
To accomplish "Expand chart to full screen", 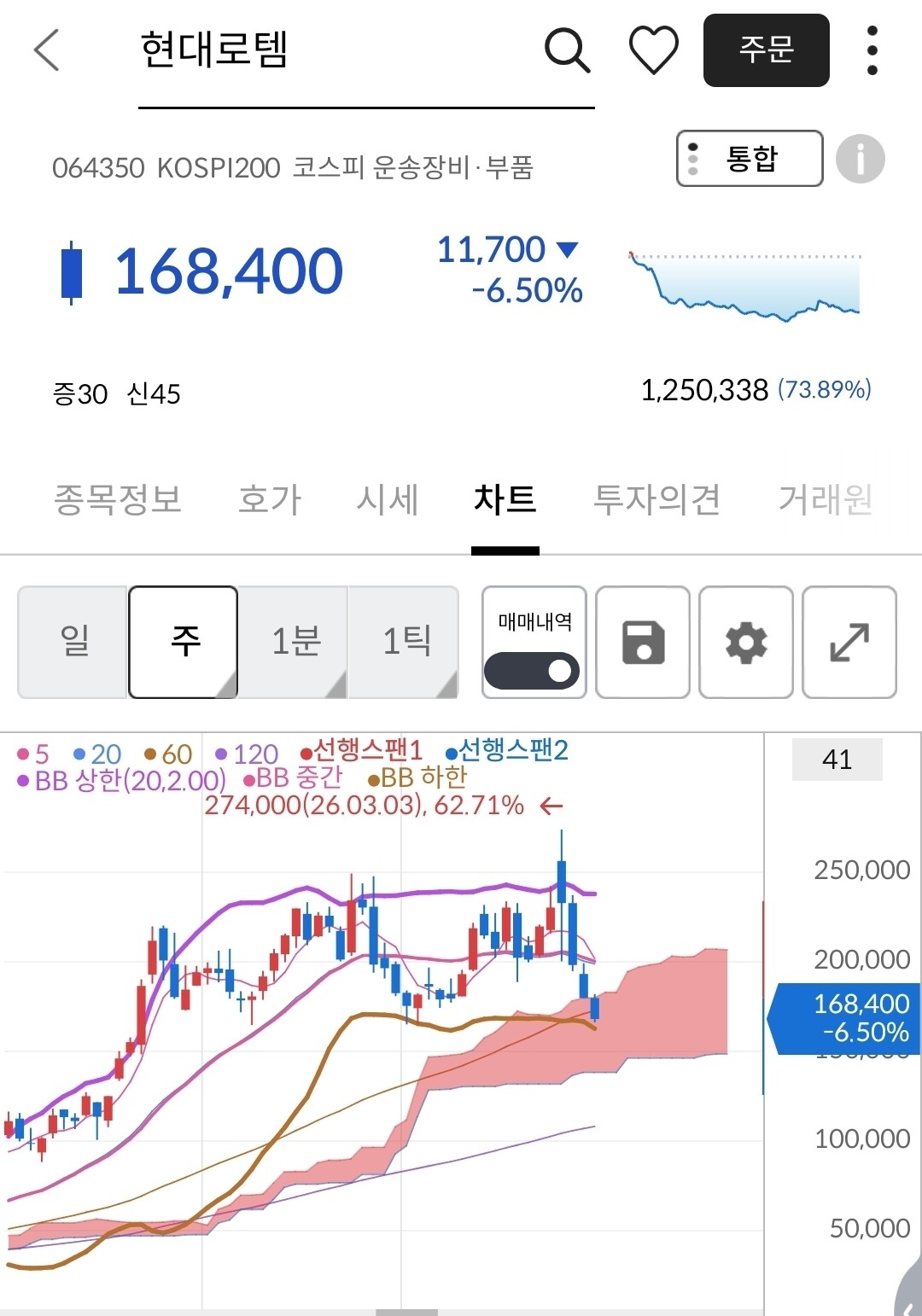I will pos(849,642).
